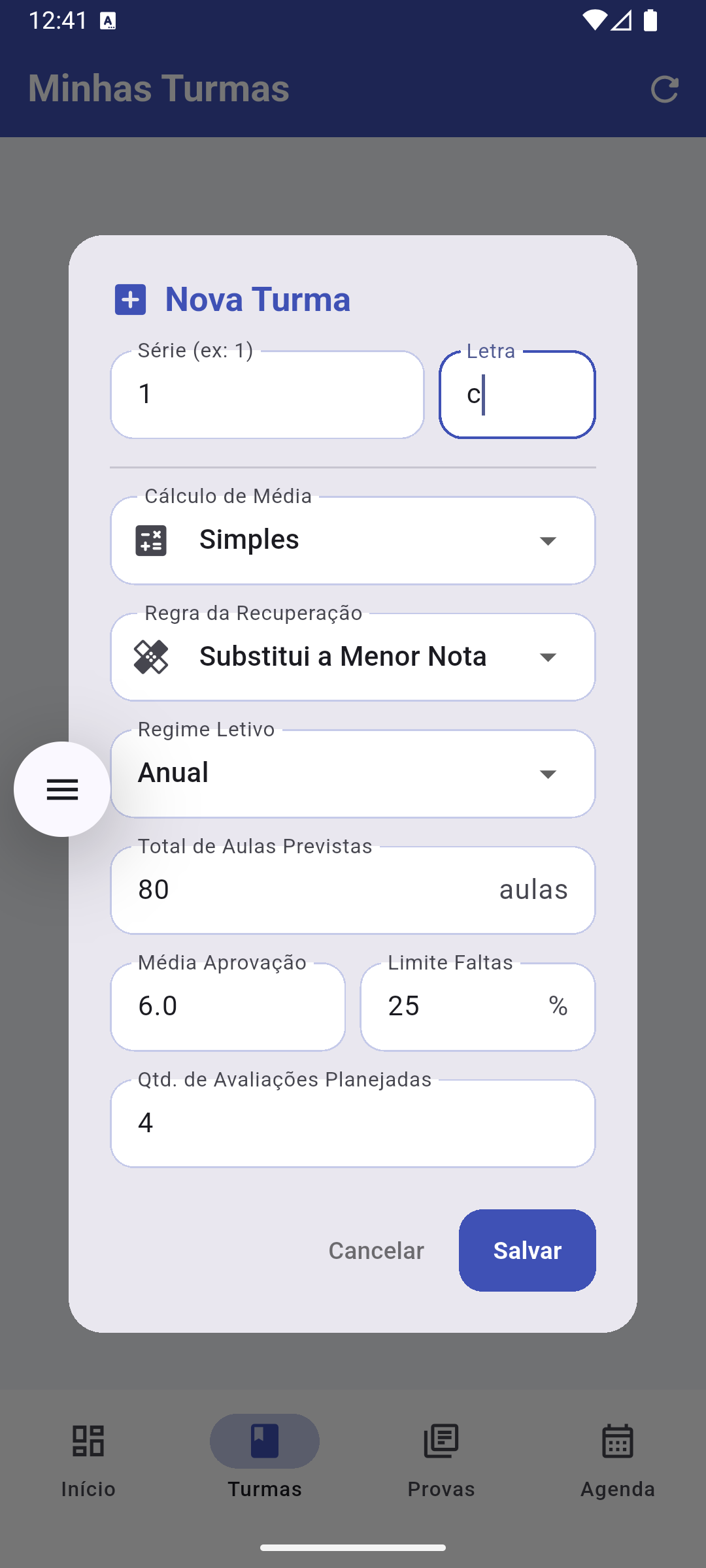This screenshot has width=706, height=1568.
Task: Edit the Média Aprovação value
Action: tap(227, 1007)
